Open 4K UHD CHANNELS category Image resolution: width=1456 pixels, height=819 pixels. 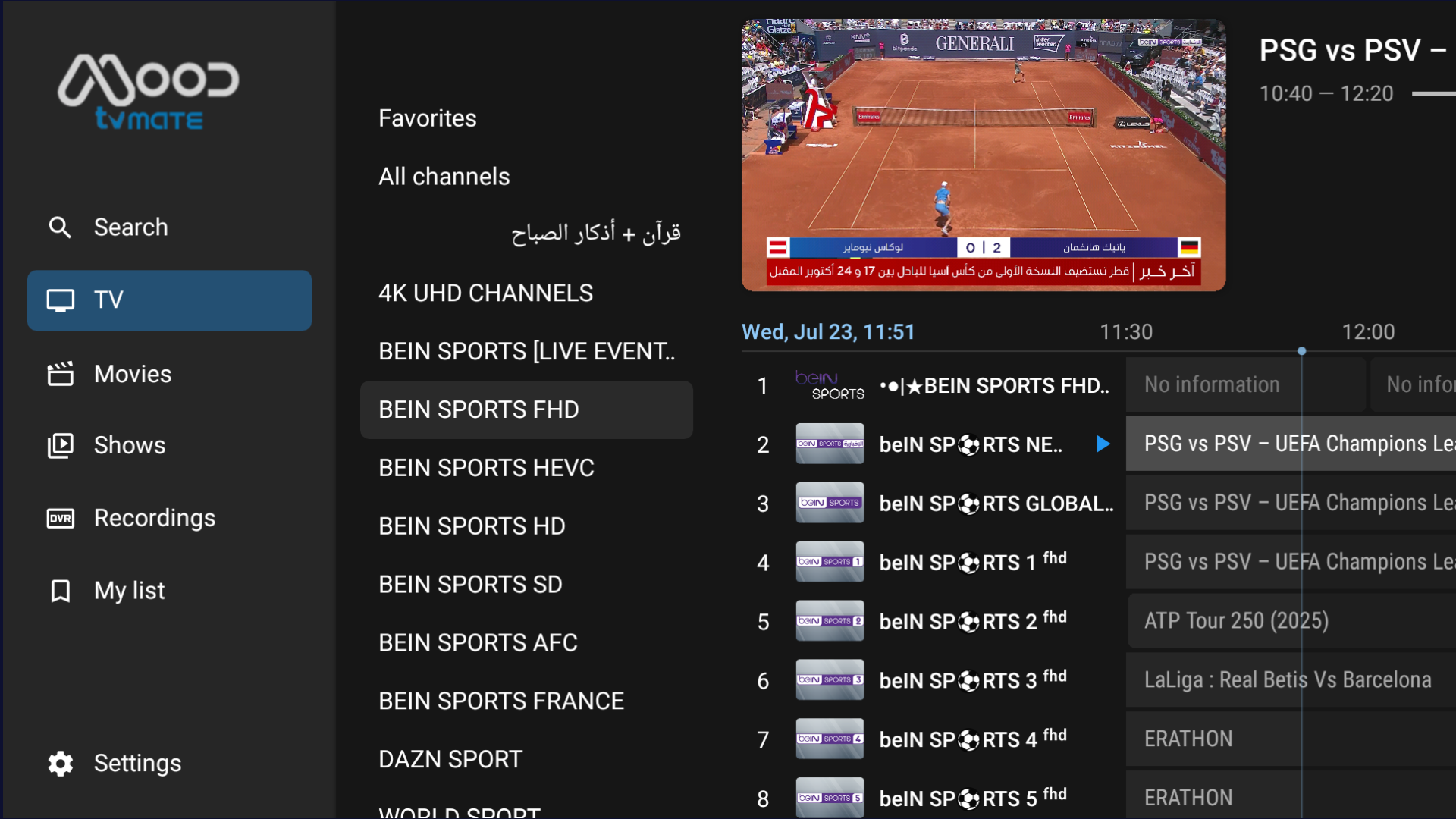(x=485, y=293)
